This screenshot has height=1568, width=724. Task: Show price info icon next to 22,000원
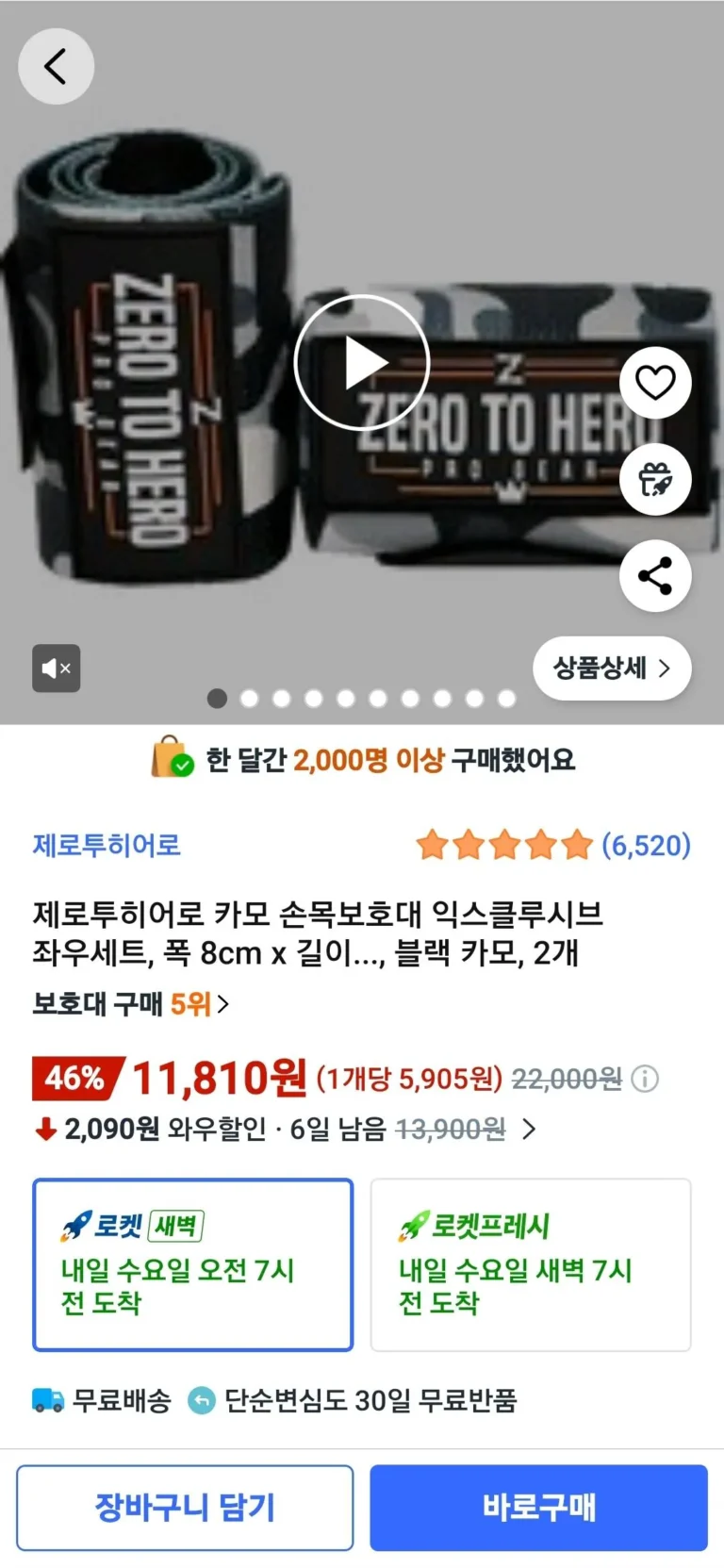click(645, 1079)
